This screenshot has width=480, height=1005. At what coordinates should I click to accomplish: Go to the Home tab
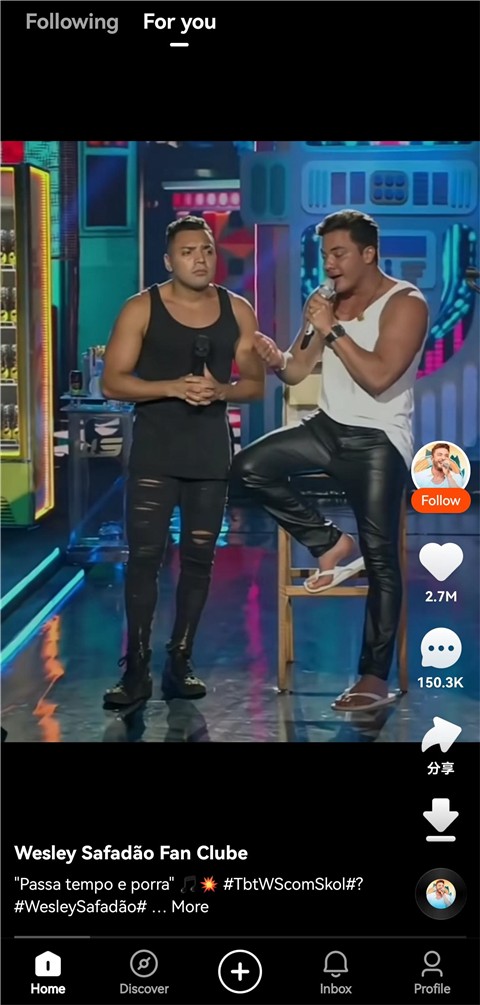48,972
